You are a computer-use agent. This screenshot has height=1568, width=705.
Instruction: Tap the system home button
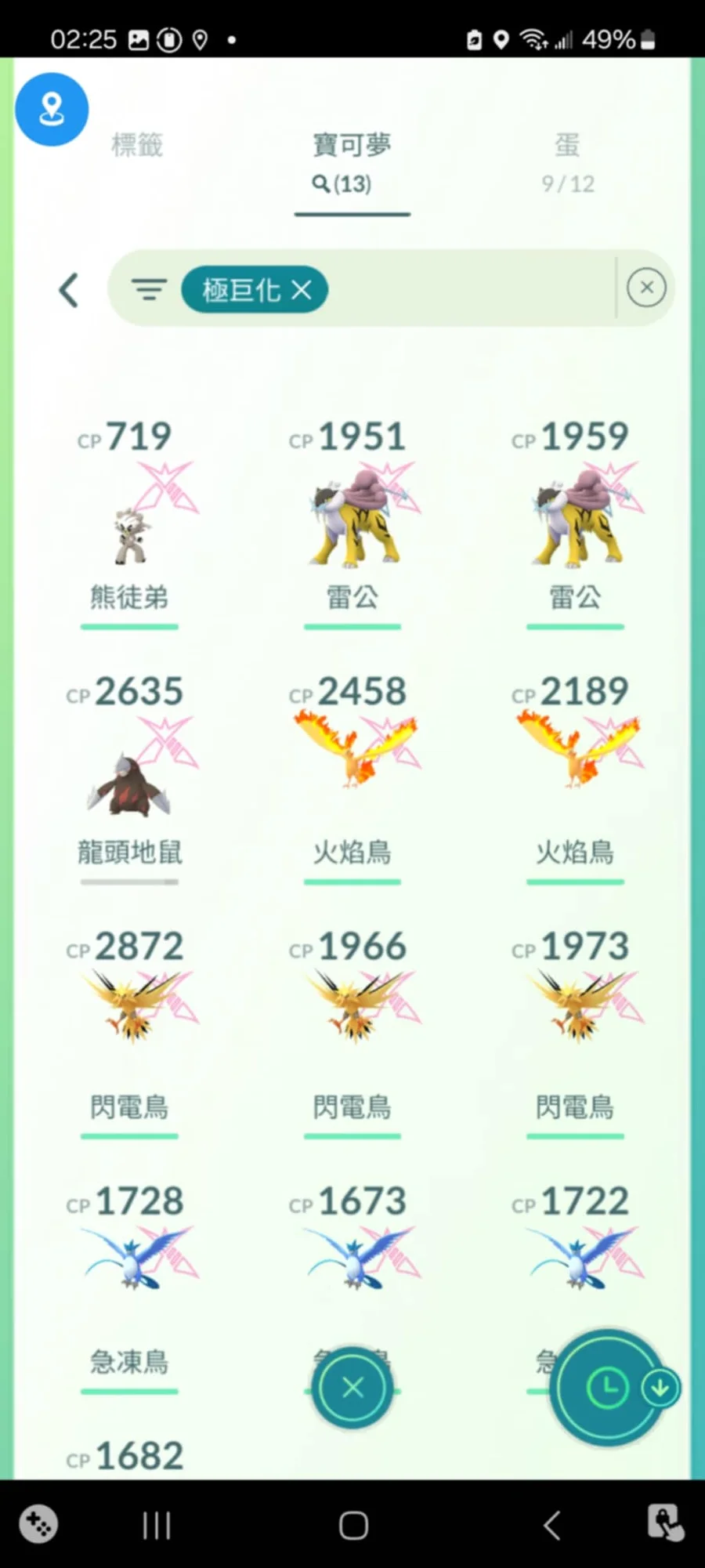pos(353,1525)
